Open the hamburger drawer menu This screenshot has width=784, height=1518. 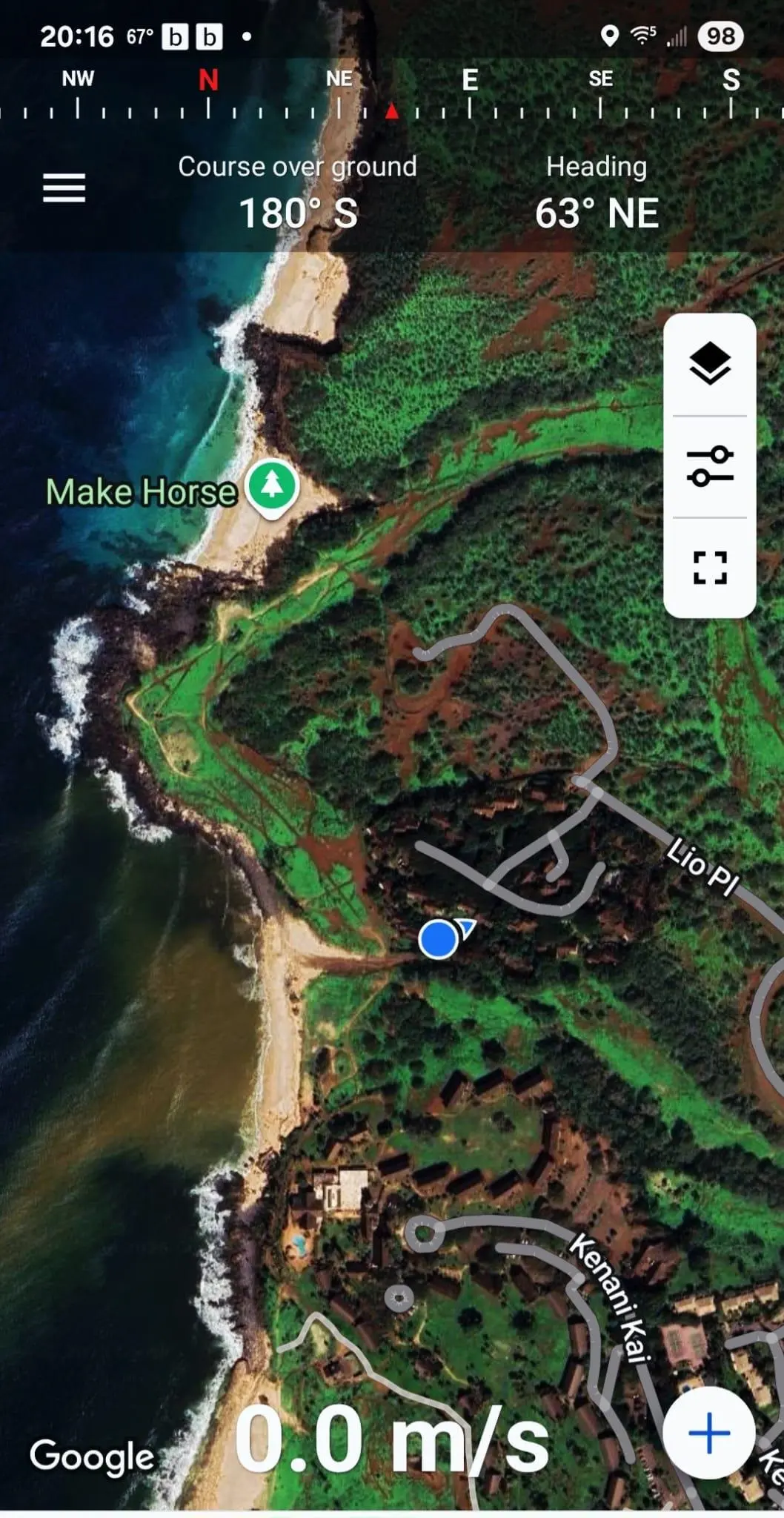(x=64, y=188)
